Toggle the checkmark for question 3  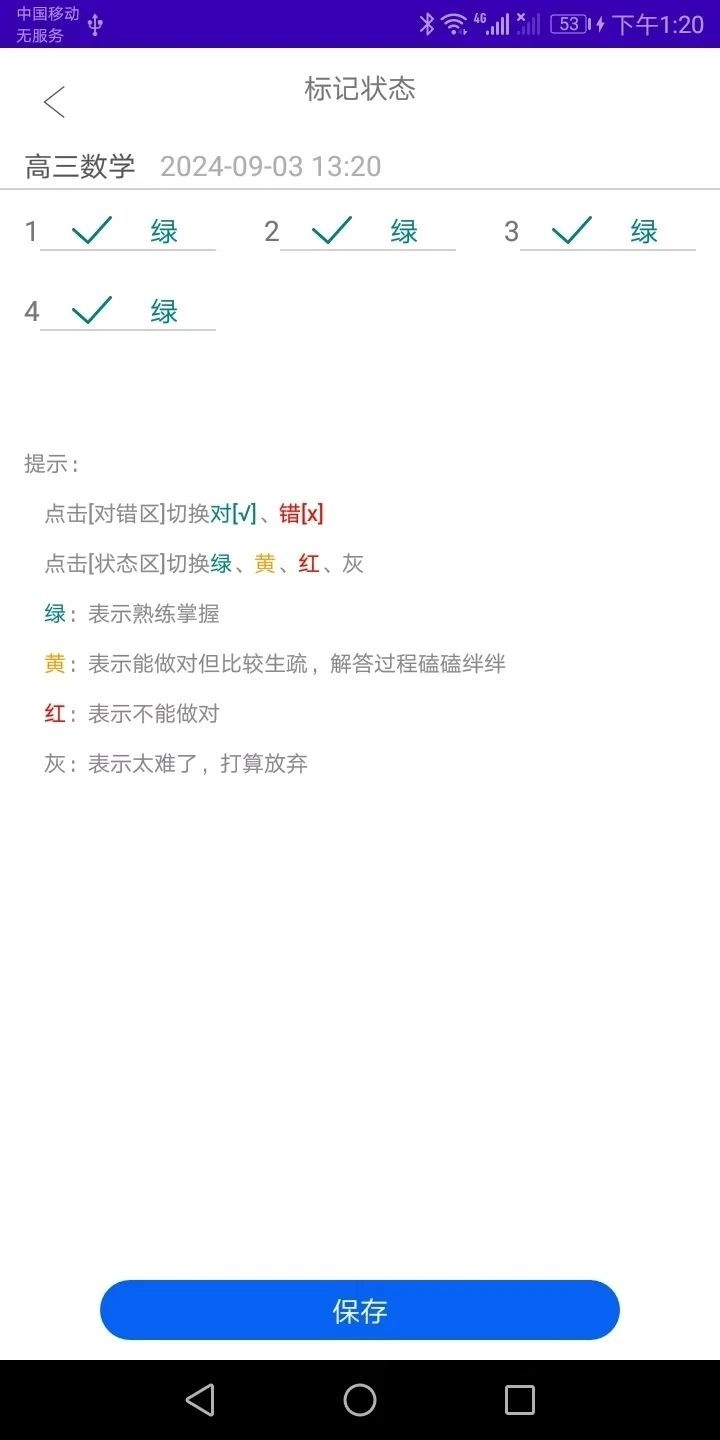571,230
